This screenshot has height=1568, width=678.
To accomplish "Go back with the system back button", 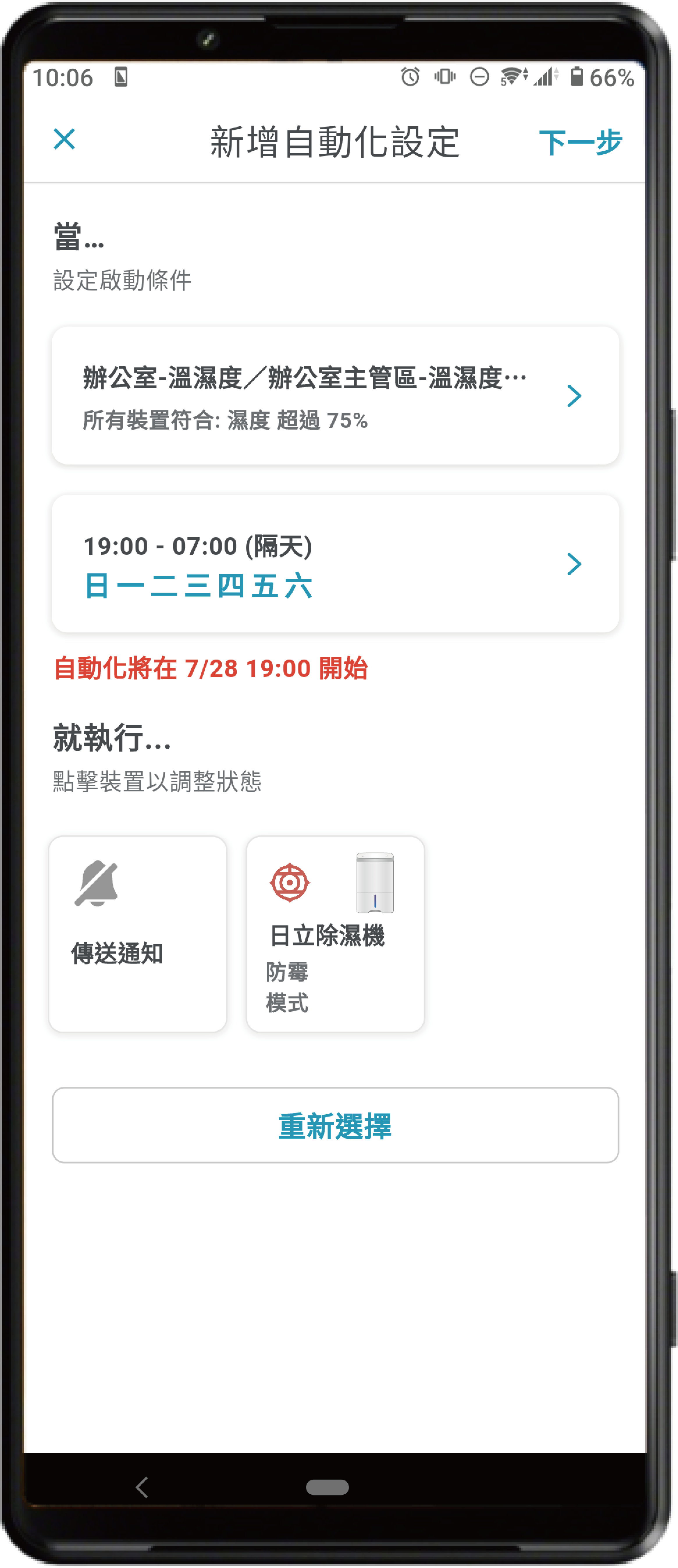I will click(142, 1487).
